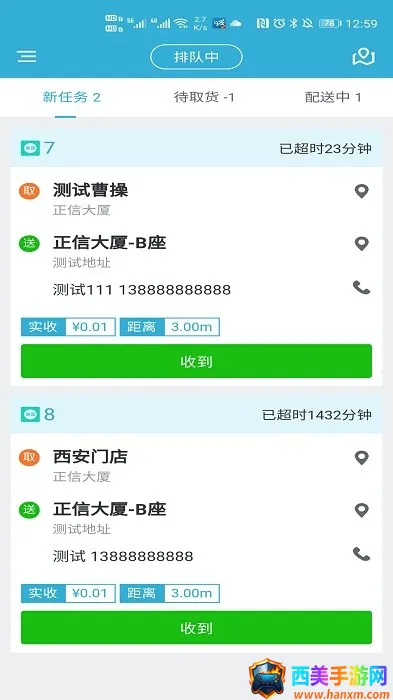Open the hamburger drawer menu

pos(27,57)
